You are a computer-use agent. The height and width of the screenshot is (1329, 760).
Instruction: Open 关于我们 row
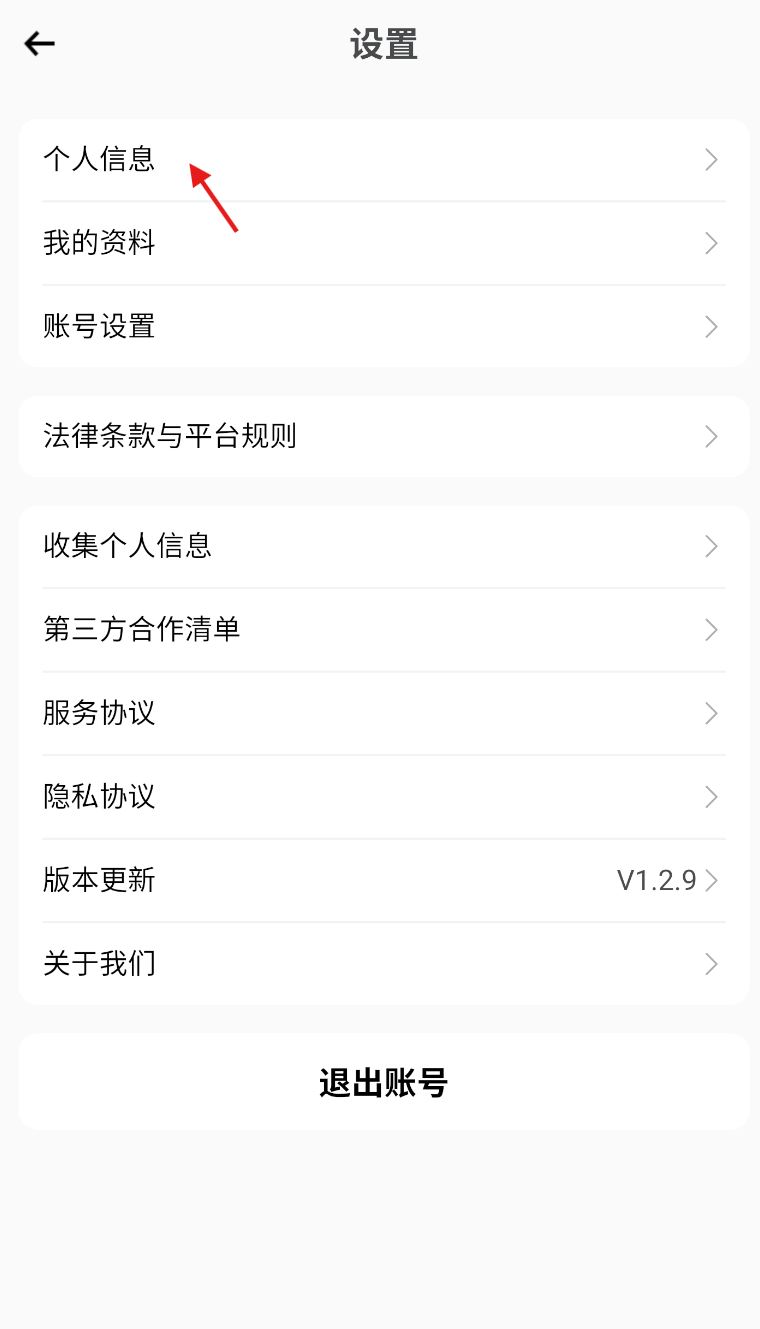tap(383, 964)
